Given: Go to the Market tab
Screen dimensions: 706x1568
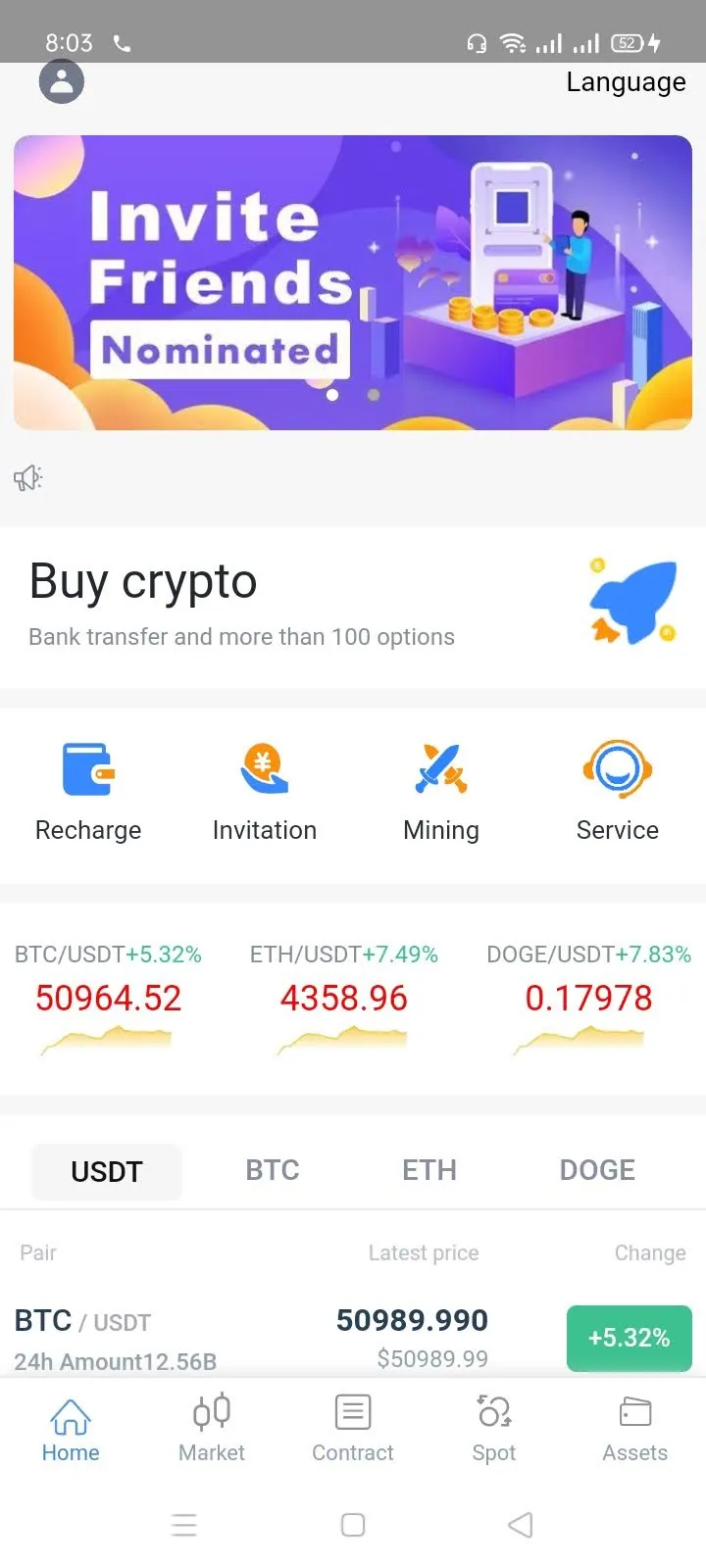Looking at the screenshot, I should click(x=212, y=1428).
